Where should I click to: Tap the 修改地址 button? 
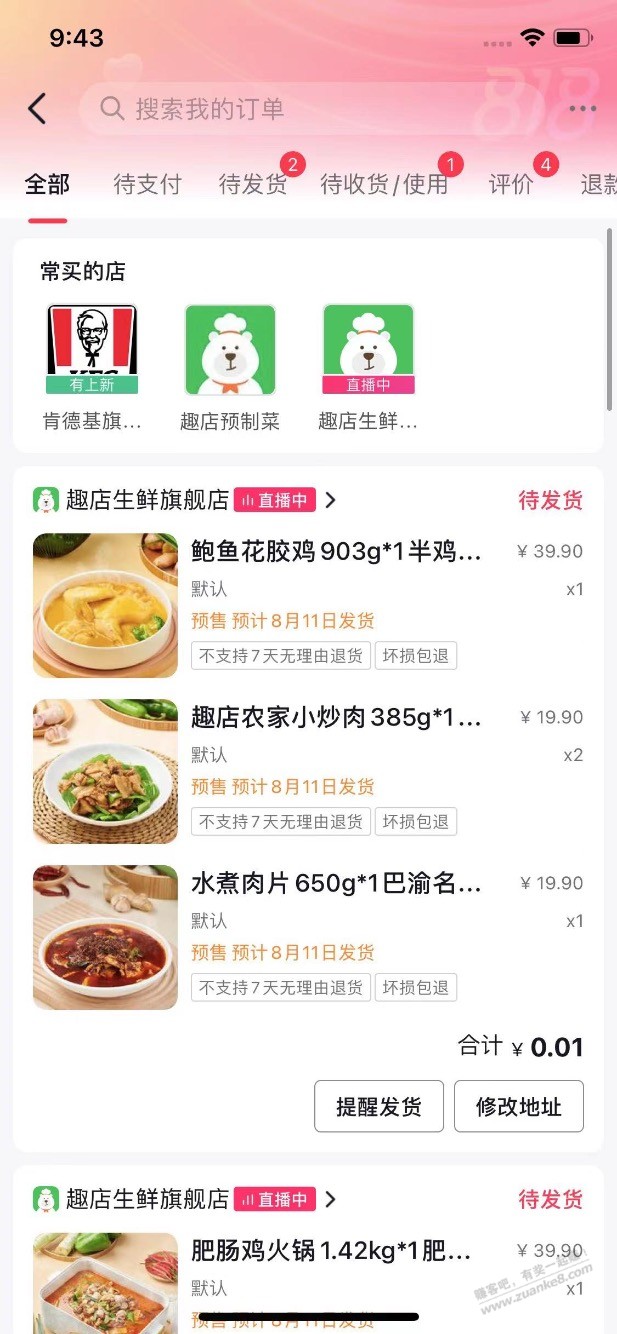click(519, 1106)
